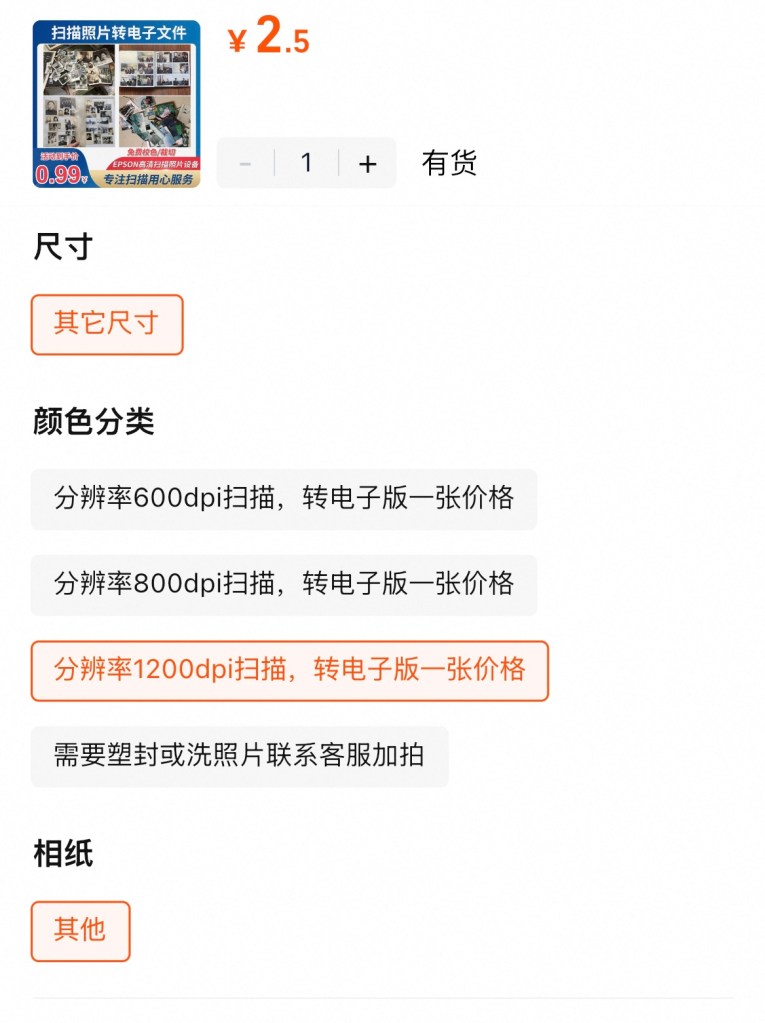Viewport: 765px width, 1023px height.
Task: Select 其他 under 相纸
Action: pos(80,930)
